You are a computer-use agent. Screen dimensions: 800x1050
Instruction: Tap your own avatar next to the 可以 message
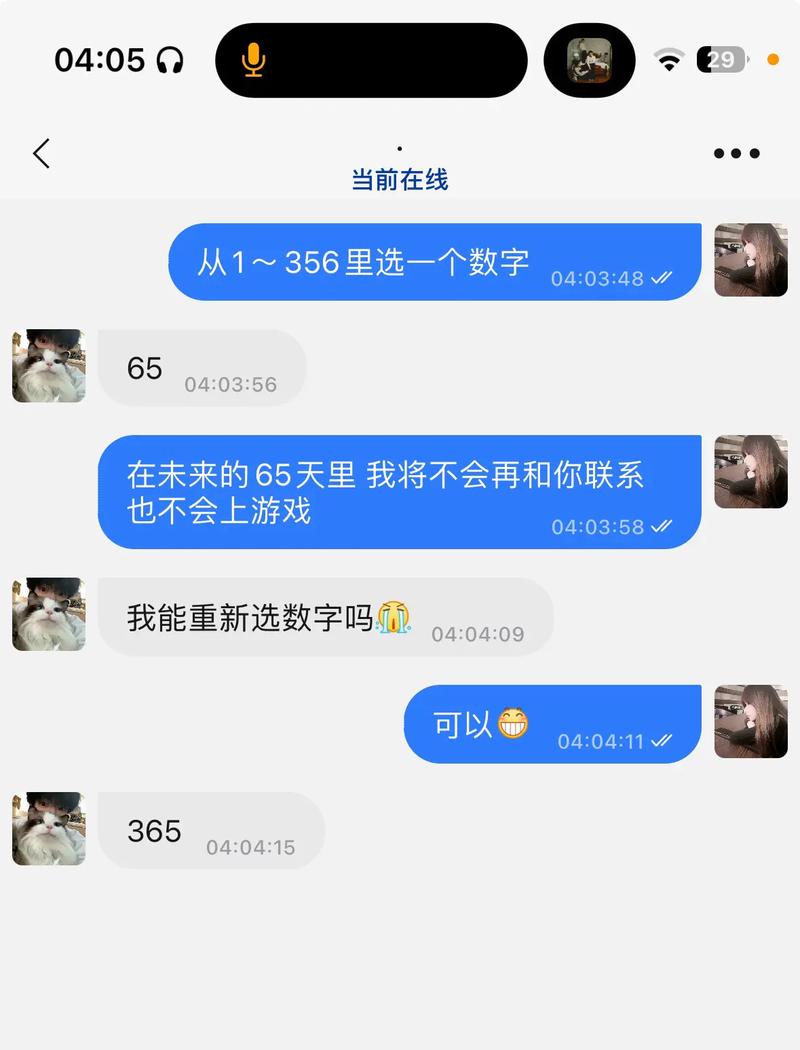pos(751,723)
